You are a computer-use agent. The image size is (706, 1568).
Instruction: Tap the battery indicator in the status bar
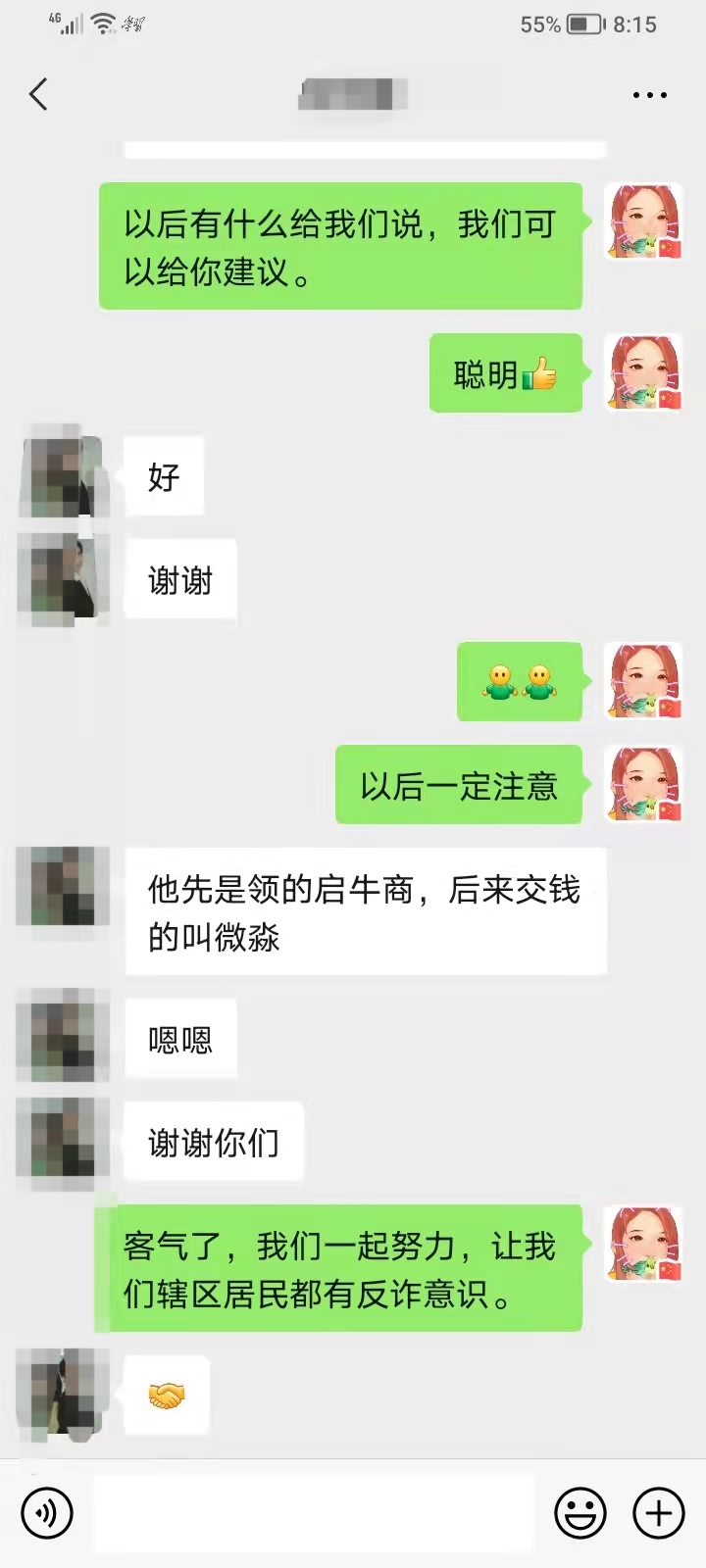[582, 24]
